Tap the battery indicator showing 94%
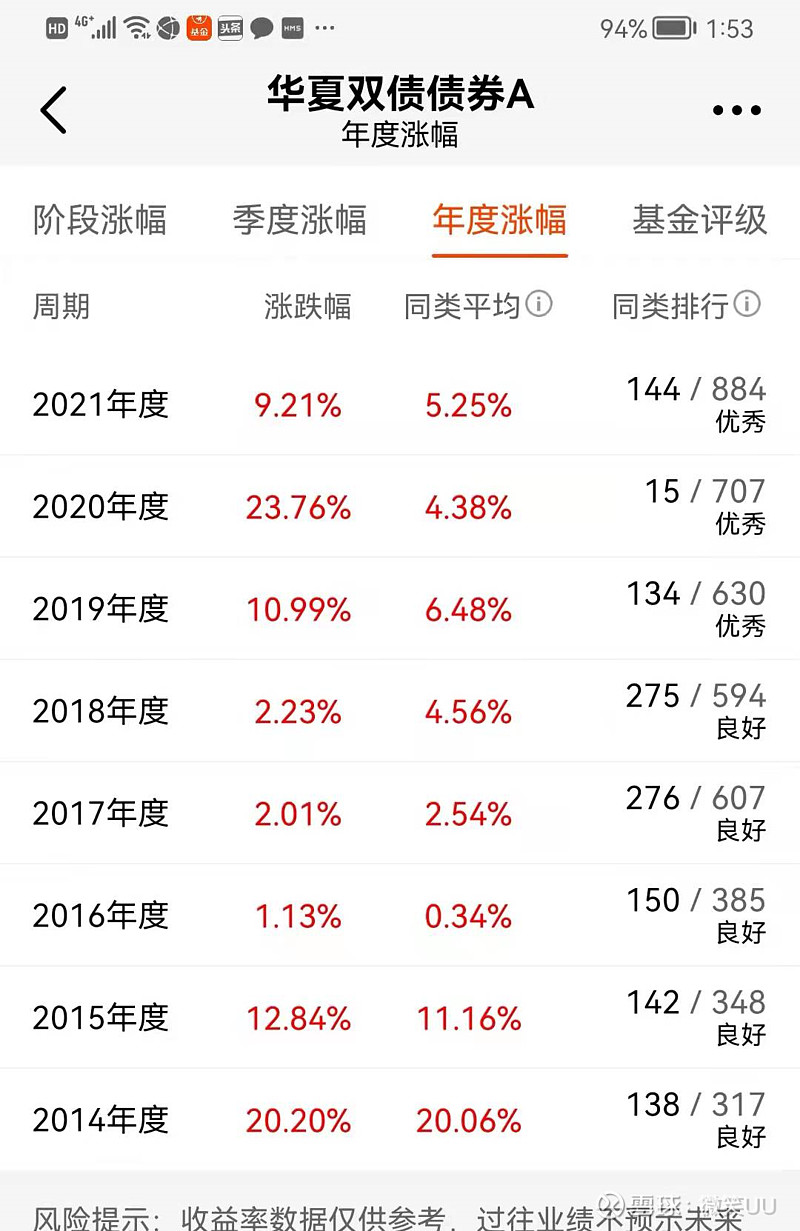Viewport: 800px width, 1231px height. tap(654, 28)
